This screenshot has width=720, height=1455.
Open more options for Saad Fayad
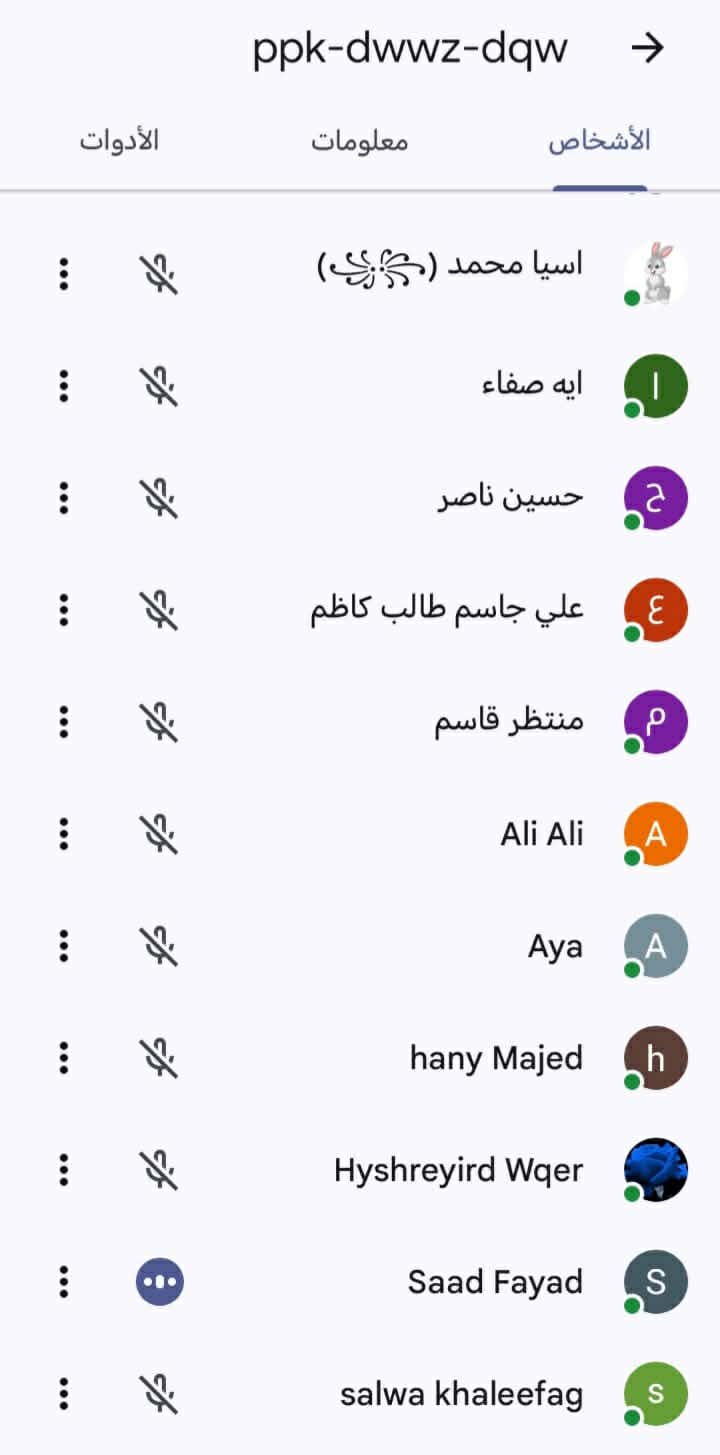(64, 1282)
